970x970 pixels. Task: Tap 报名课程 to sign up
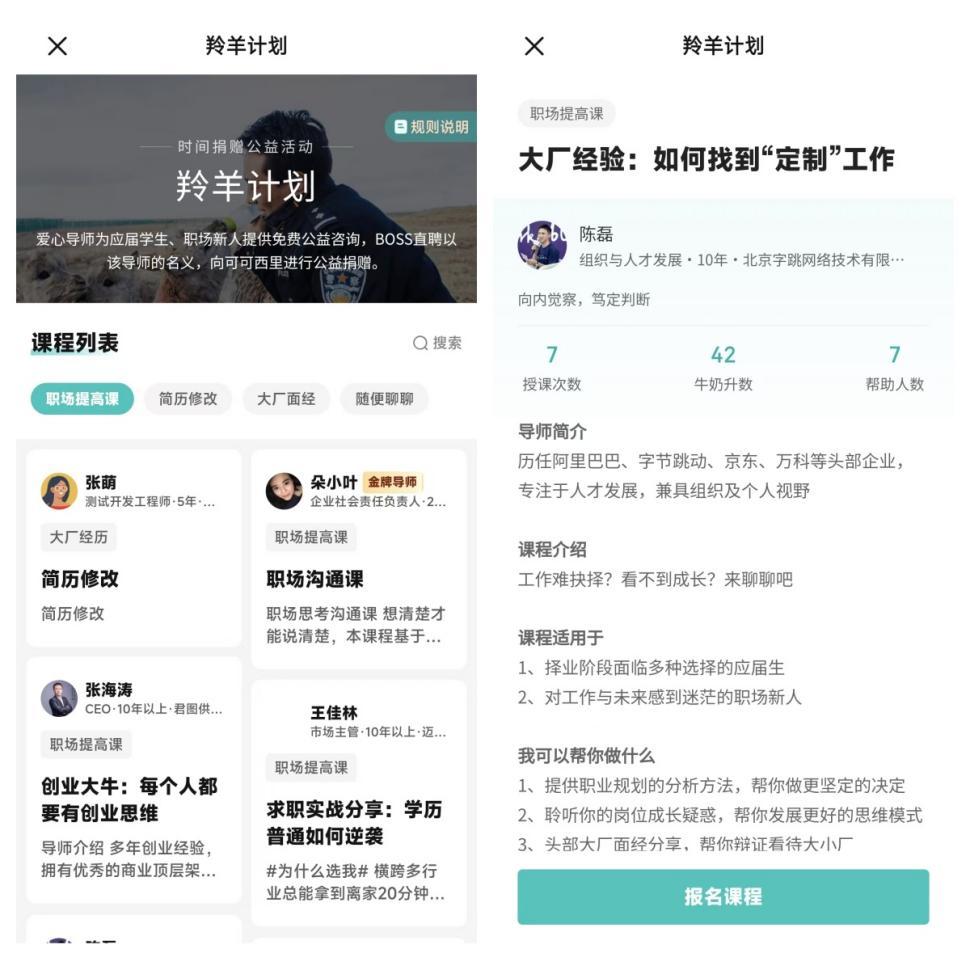(722, 897)
